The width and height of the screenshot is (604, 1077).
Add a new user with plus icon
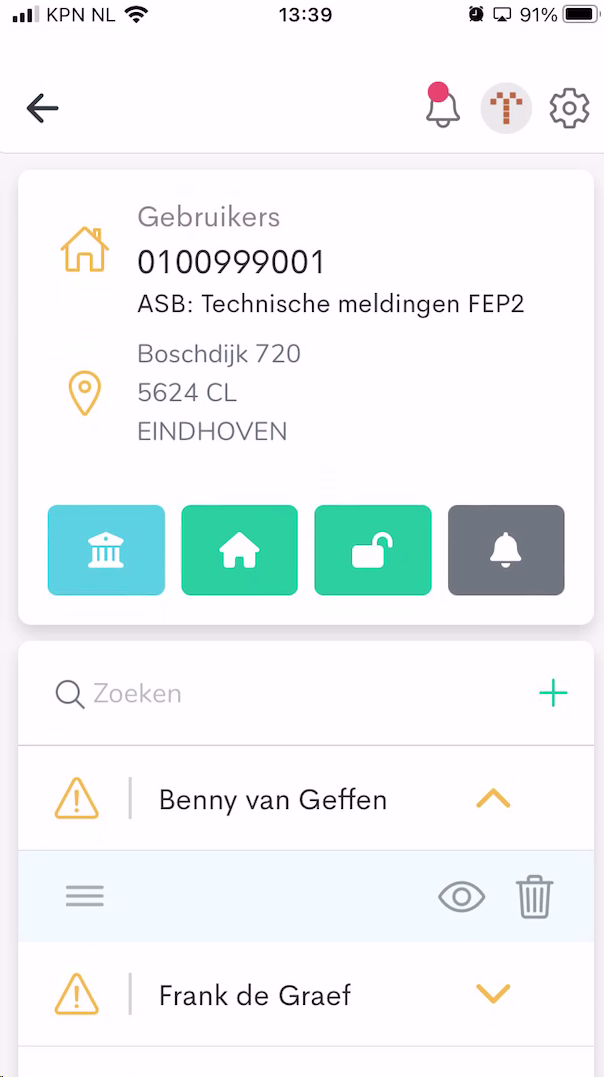[x=553, y=693]
